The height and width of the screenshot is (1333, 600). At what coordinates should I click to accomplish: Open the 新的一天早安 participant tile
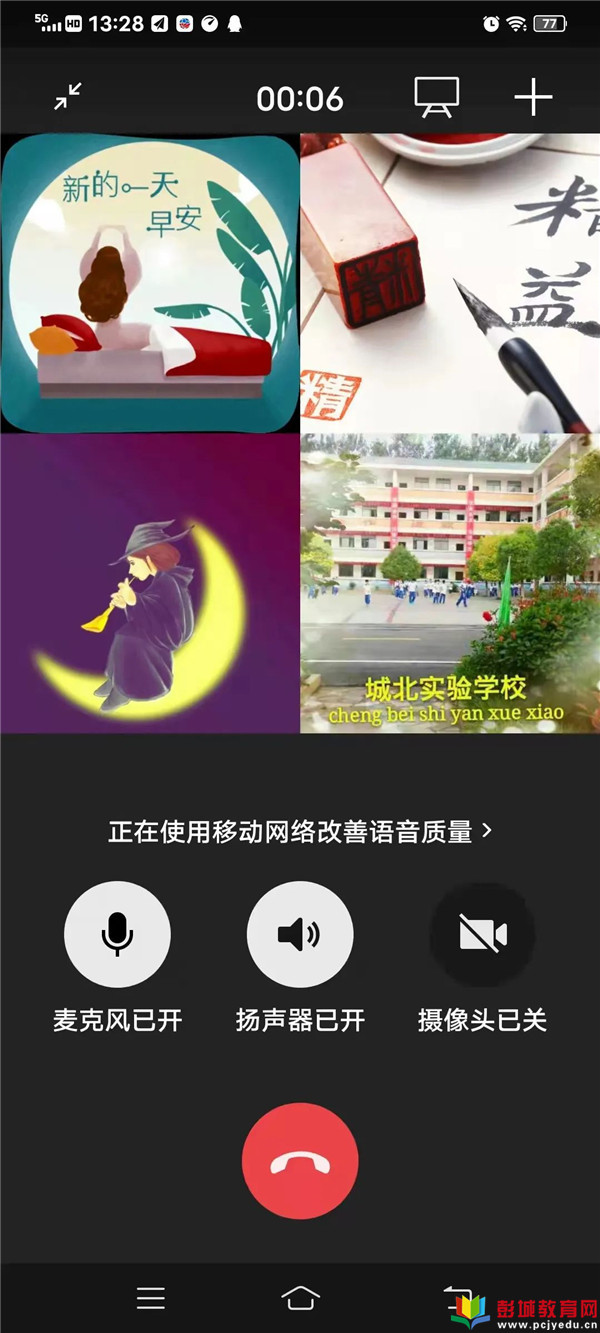[x=150, y=283]
